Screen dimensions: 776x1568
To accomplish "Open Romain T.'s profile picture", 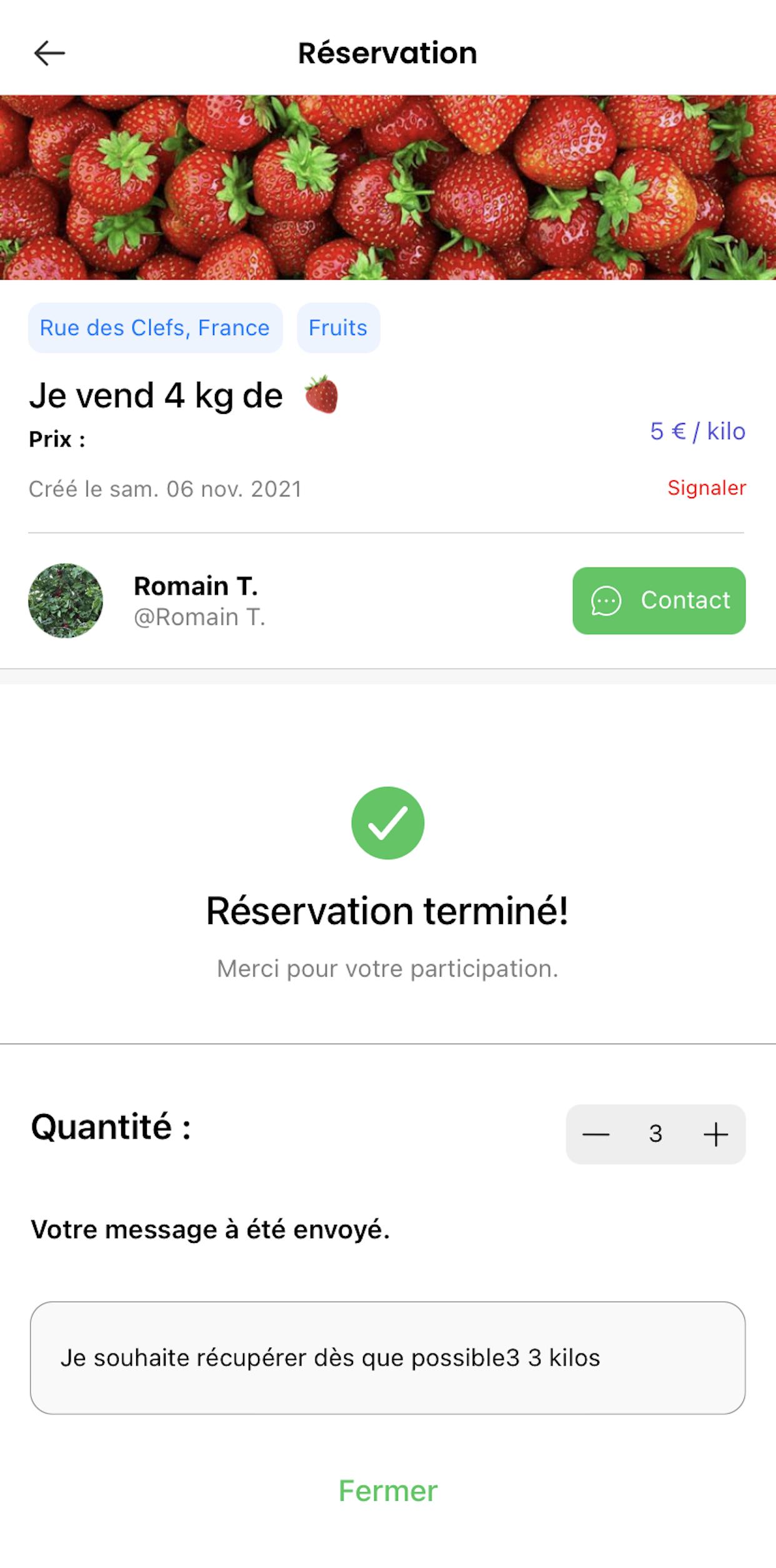I will click(66, 600).
